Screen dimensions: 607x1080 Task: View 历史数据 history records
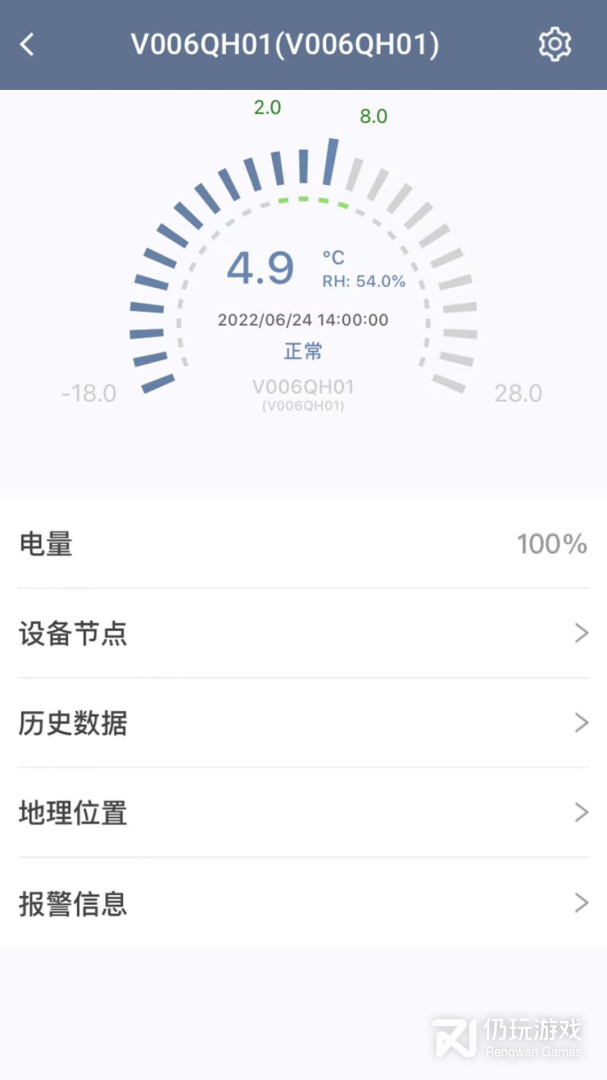point(303,723)
